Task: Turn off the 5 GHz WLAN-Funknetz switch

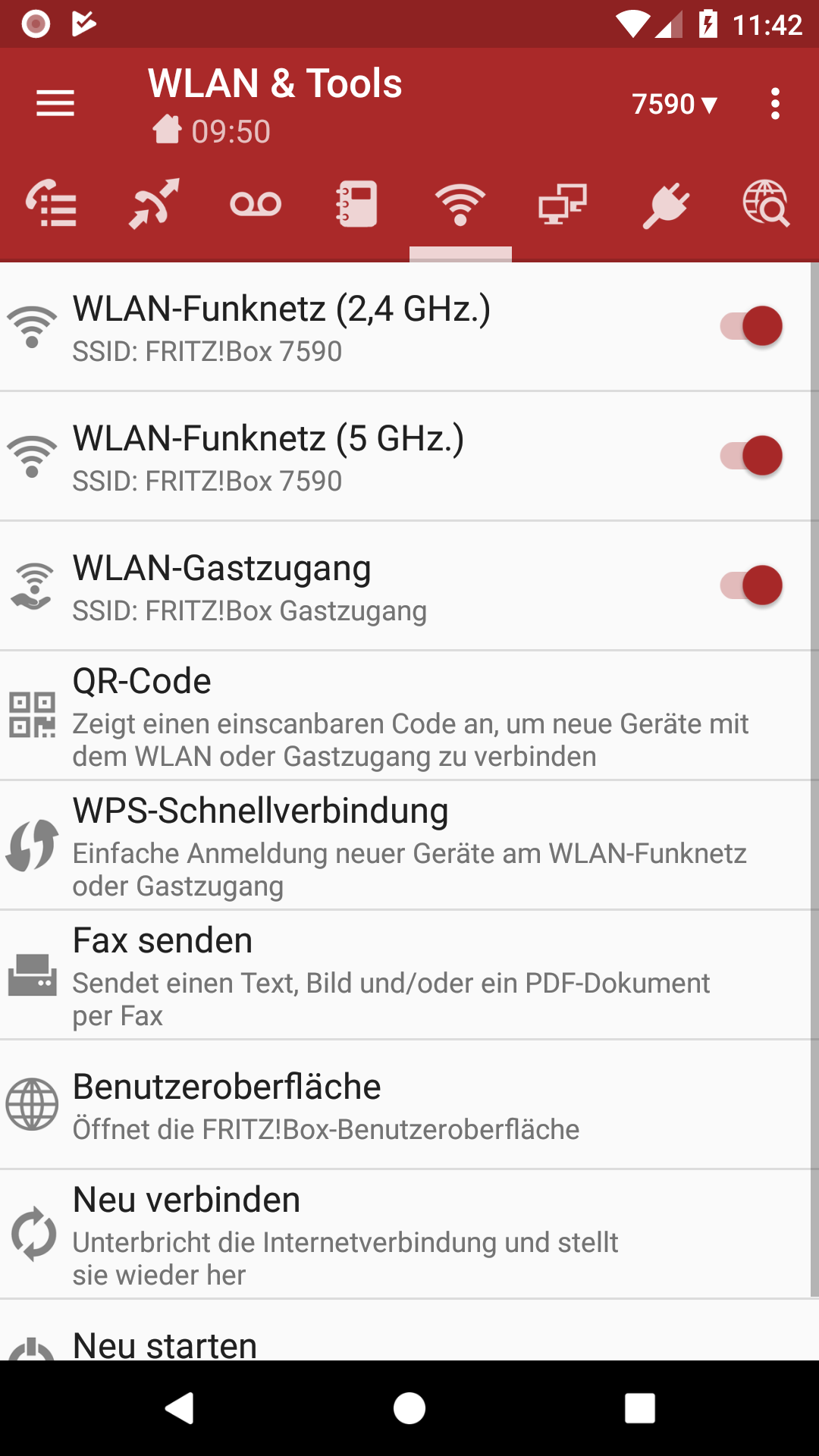Action: click(751, 457)
